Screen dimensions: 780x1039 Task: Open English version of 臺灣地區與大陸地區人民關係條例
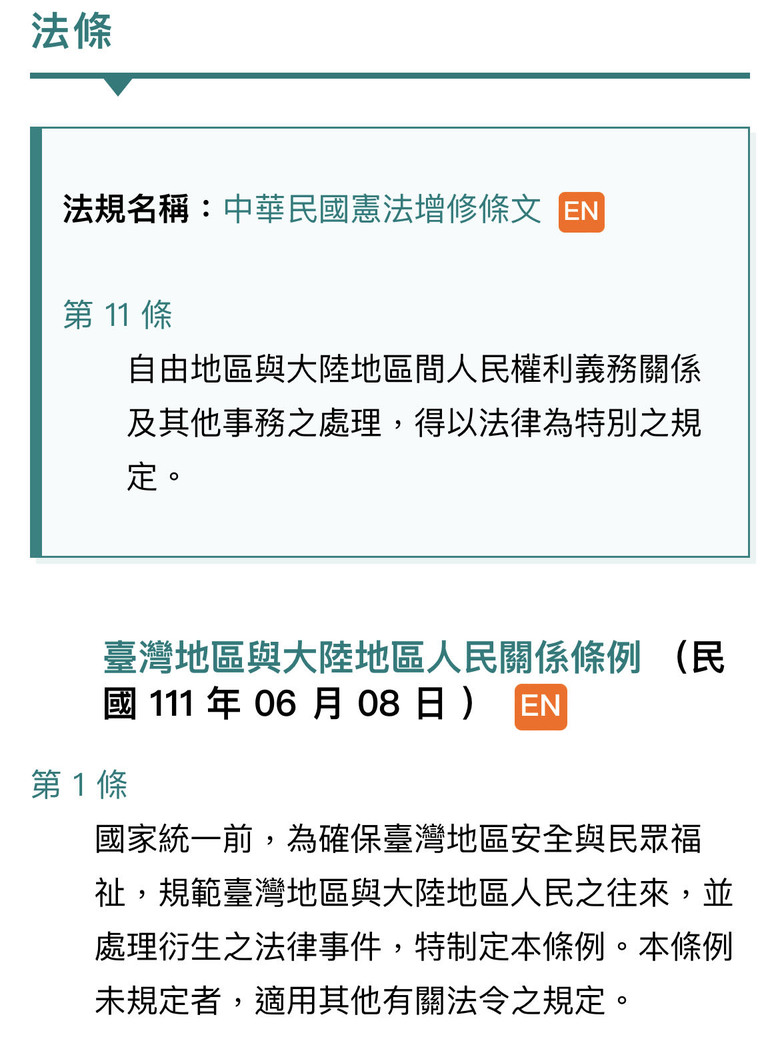coord(541,706)
